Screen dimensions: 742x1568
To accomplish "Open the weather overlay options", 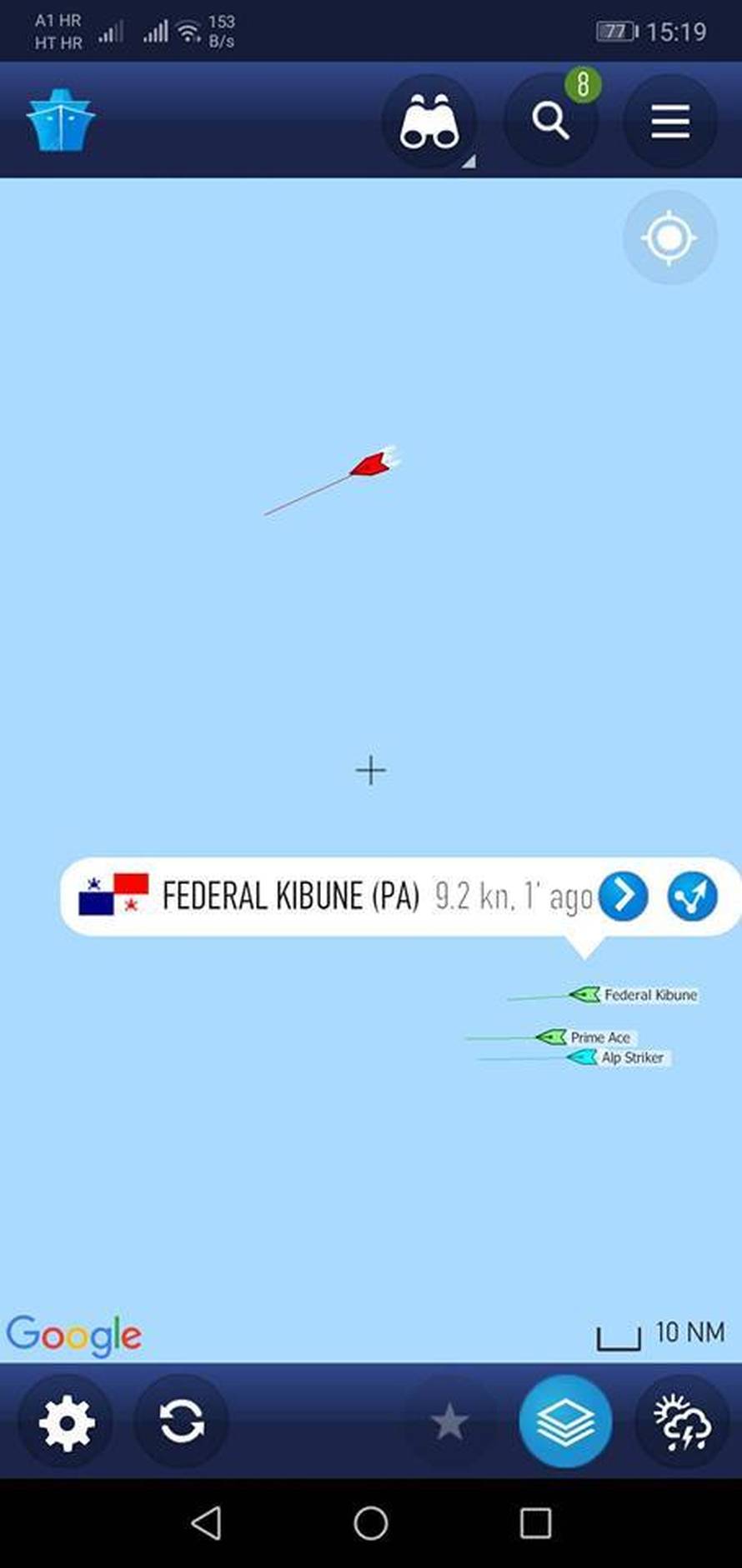I will tap(681, 1421).
